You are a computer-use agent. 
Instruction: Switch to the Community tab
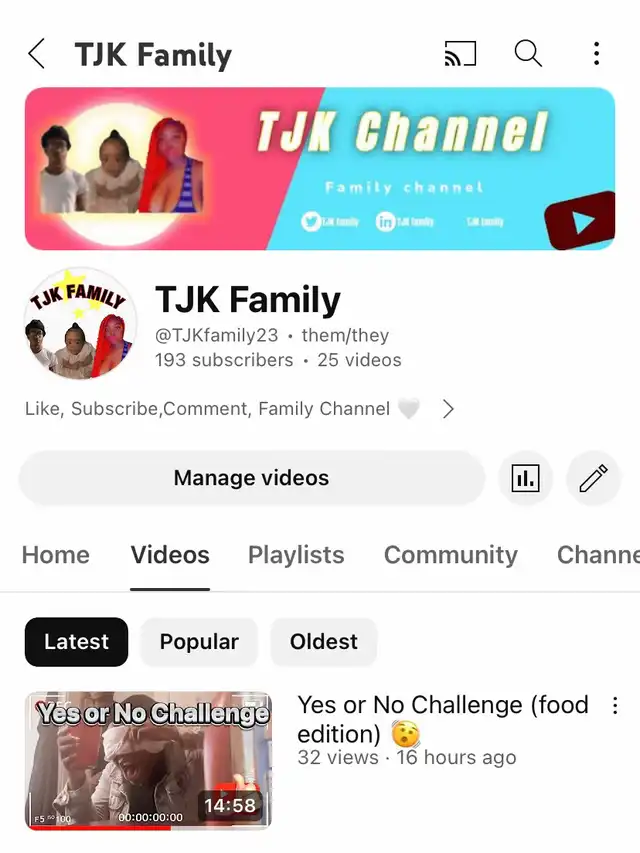[451, 555]
